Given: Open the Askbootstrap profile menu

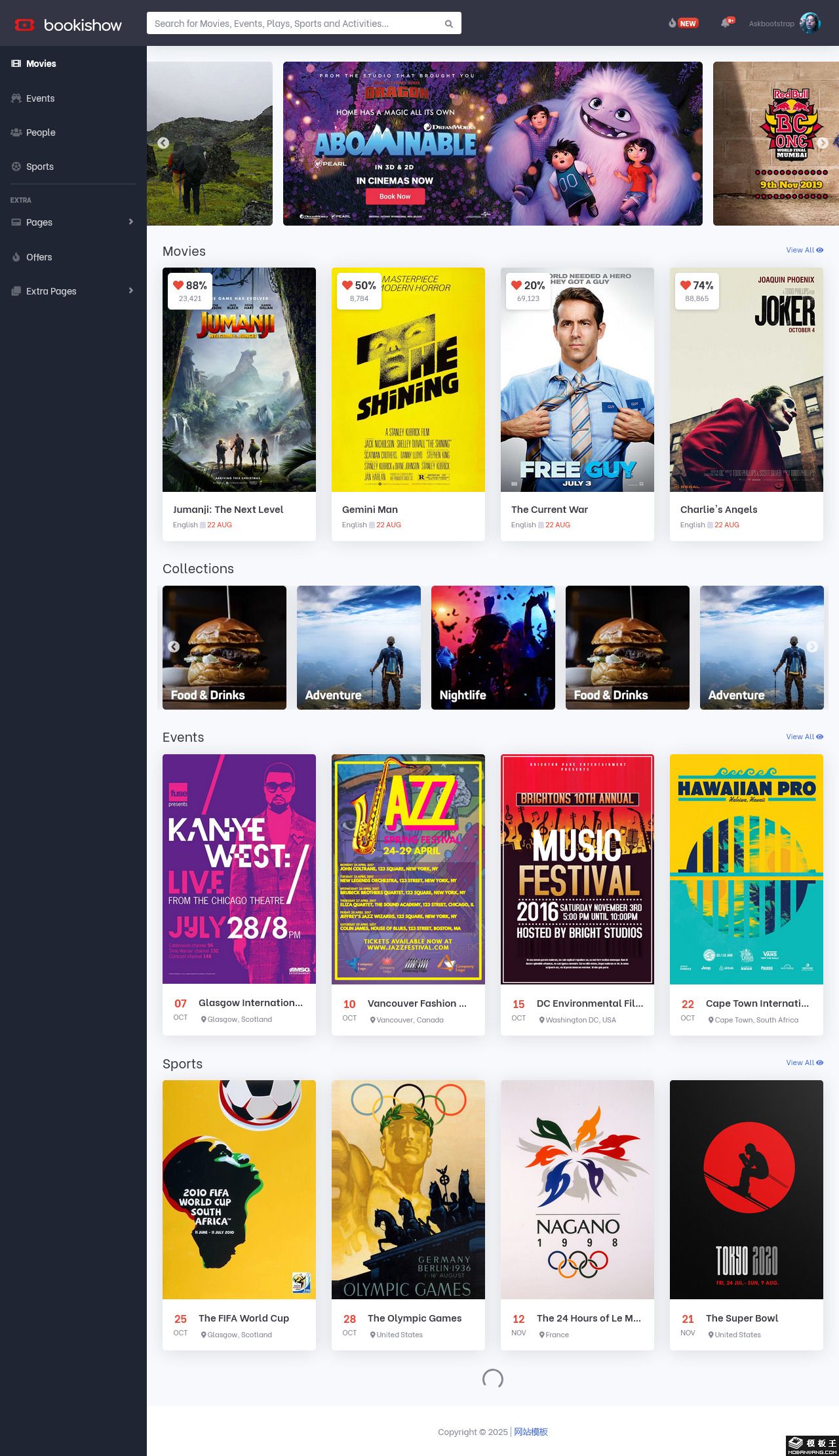Looking at the screenshot, I should click(x=785, y=24).
